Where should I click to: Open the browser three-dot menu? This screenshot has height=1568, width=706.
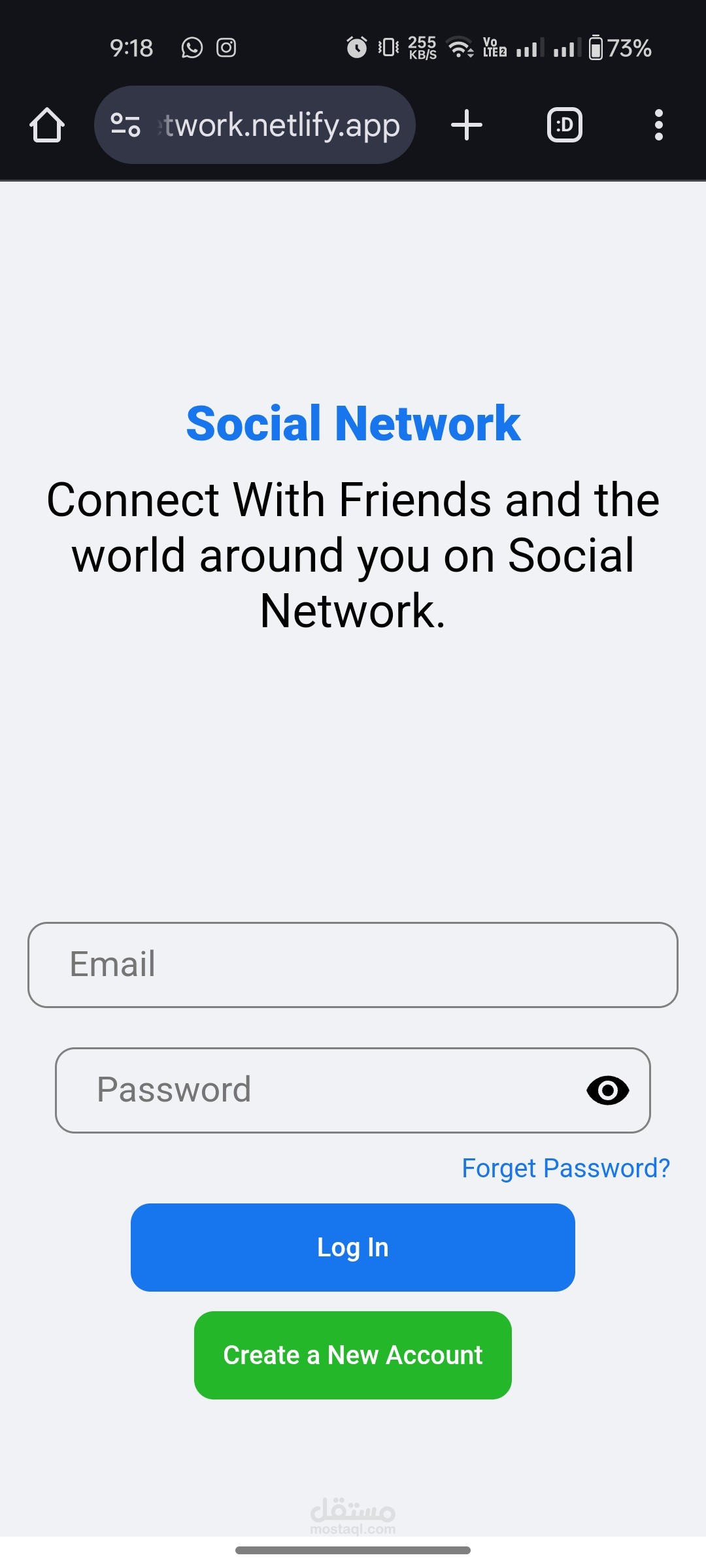pyautogui.click(x=658, y=125)
